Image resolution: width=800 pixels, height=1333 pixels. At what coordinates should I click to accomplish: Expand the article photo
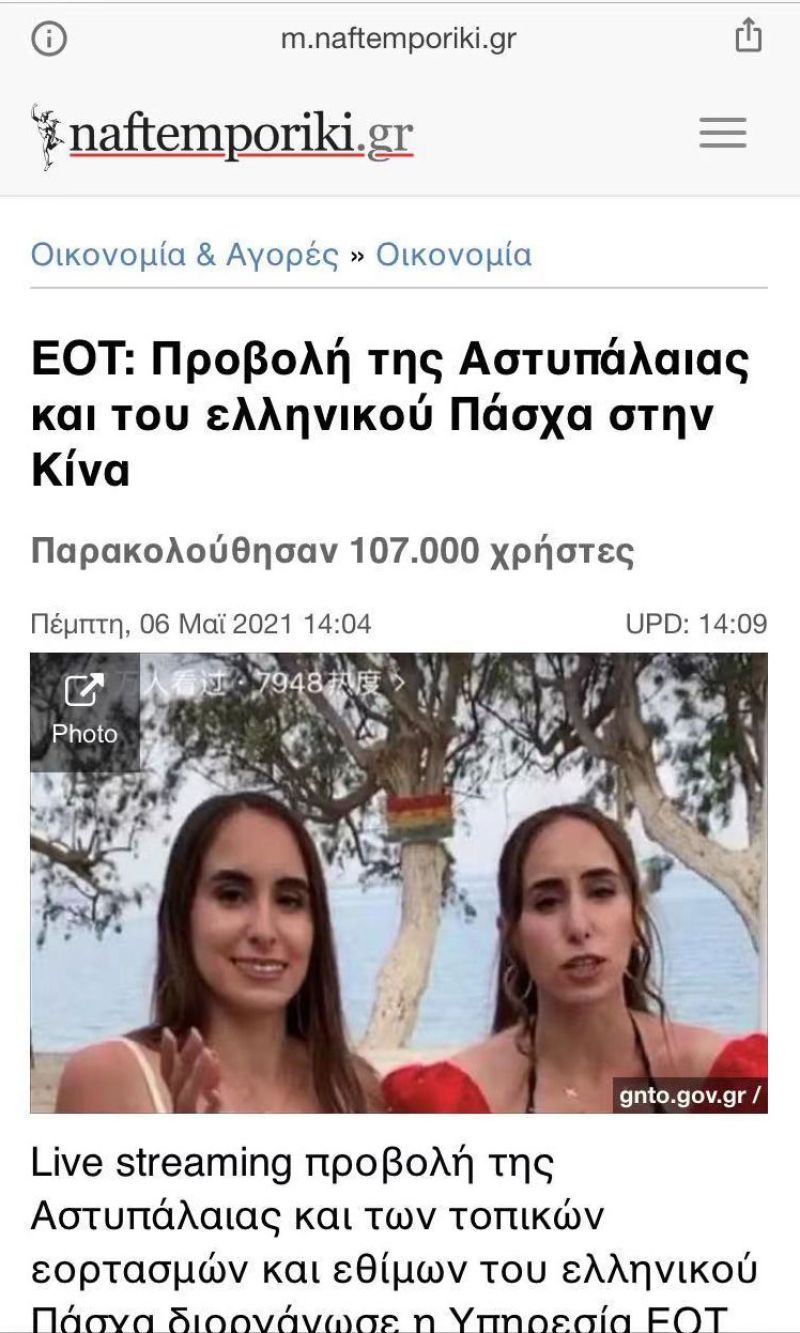(x=85, y=710)
